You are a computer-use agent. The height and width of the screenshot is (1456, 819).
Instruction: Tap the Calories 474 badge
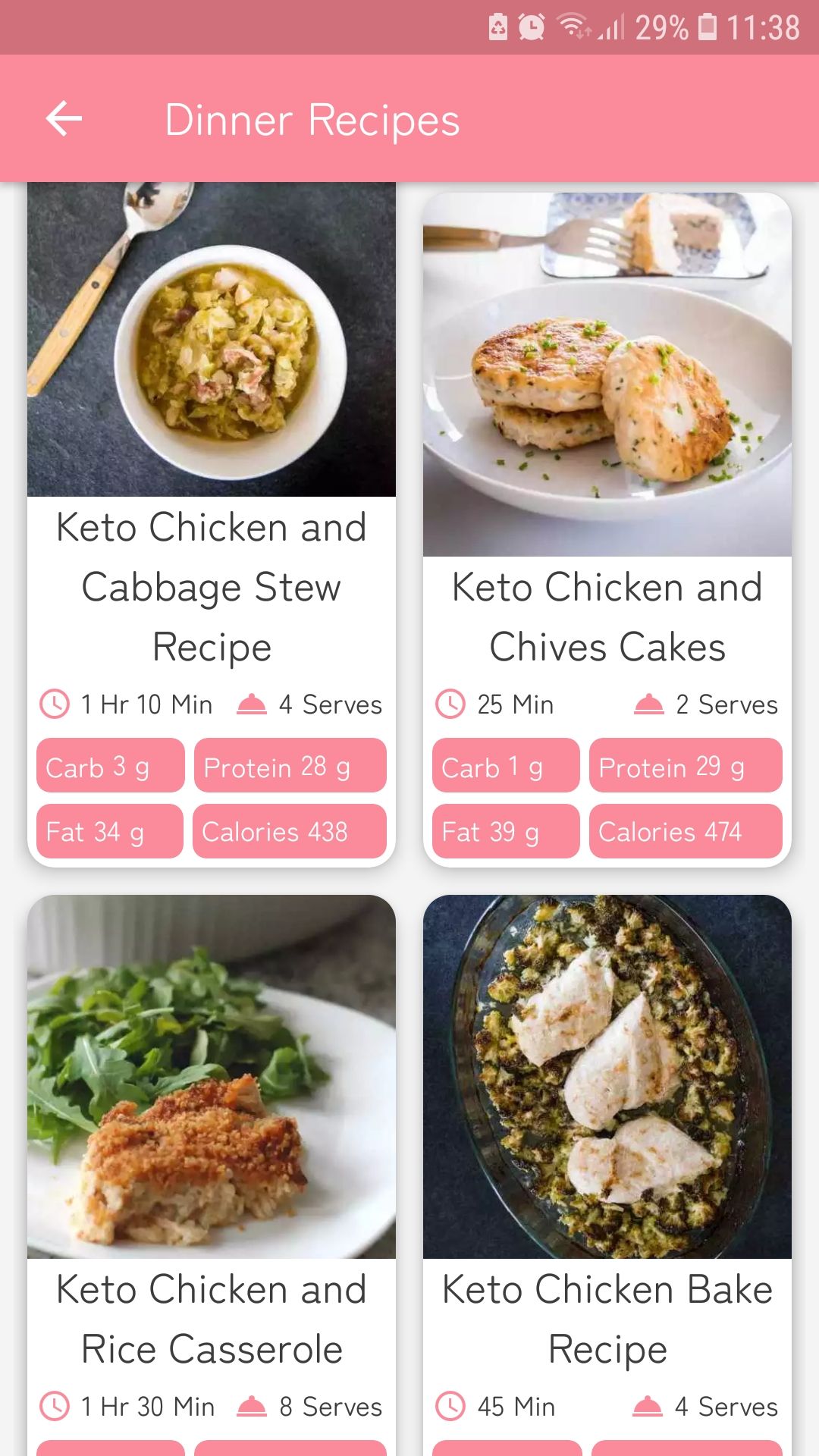pos(686,831)
